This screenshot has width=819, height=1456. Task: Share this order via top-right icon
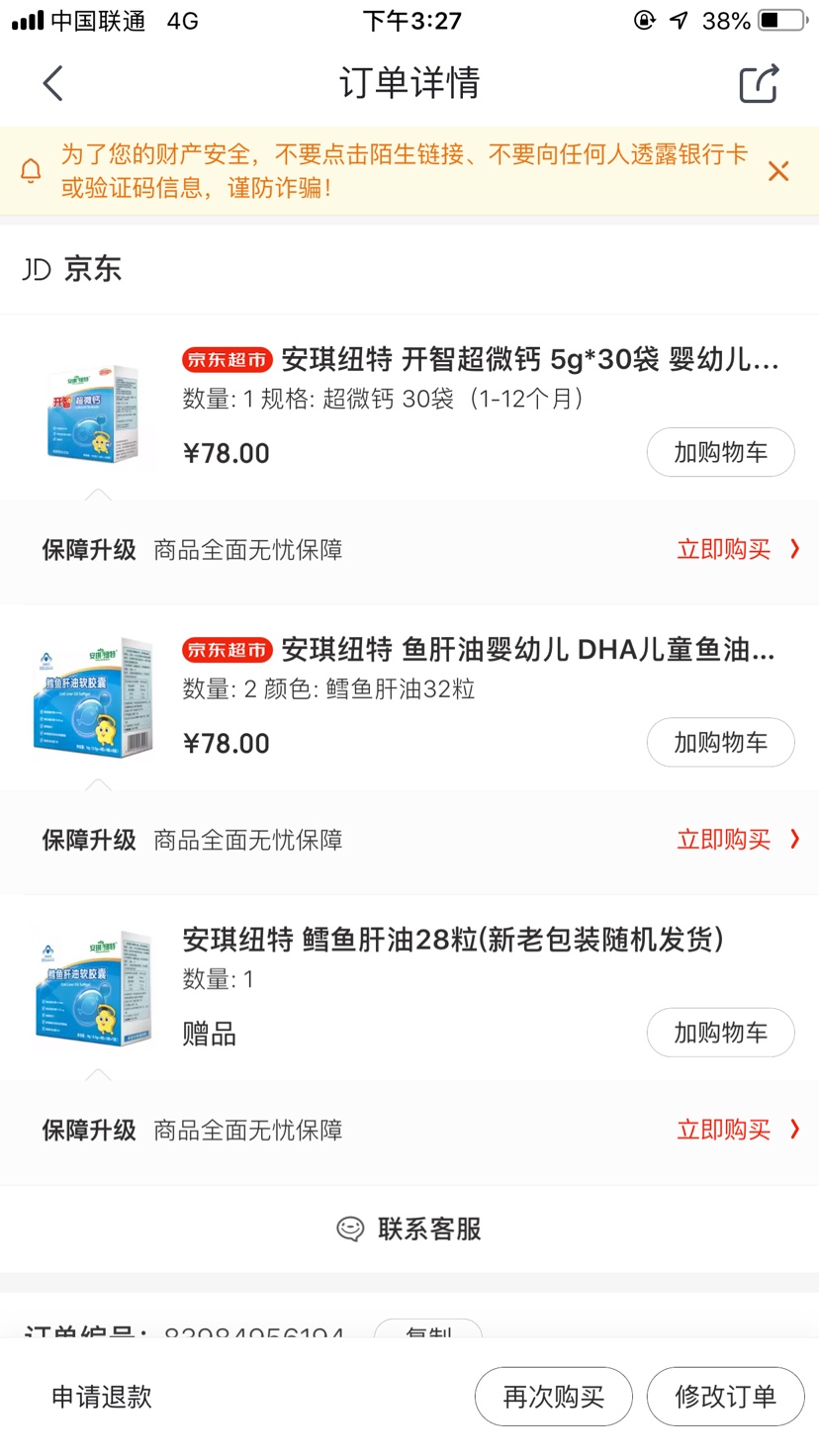point(760,84)
